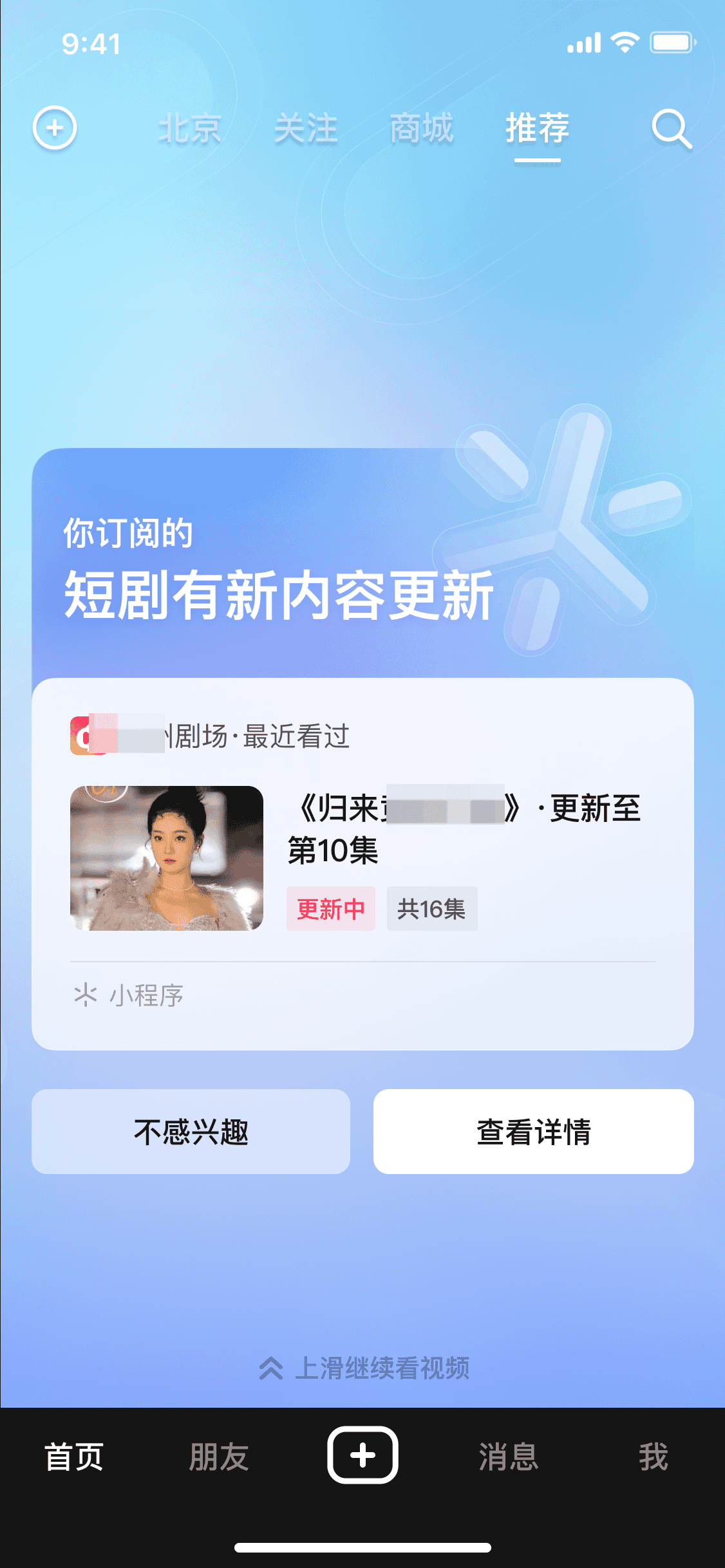Tap the 小程序 row in the card
This screenshot has height=1568, width=725.
point(129,995)
